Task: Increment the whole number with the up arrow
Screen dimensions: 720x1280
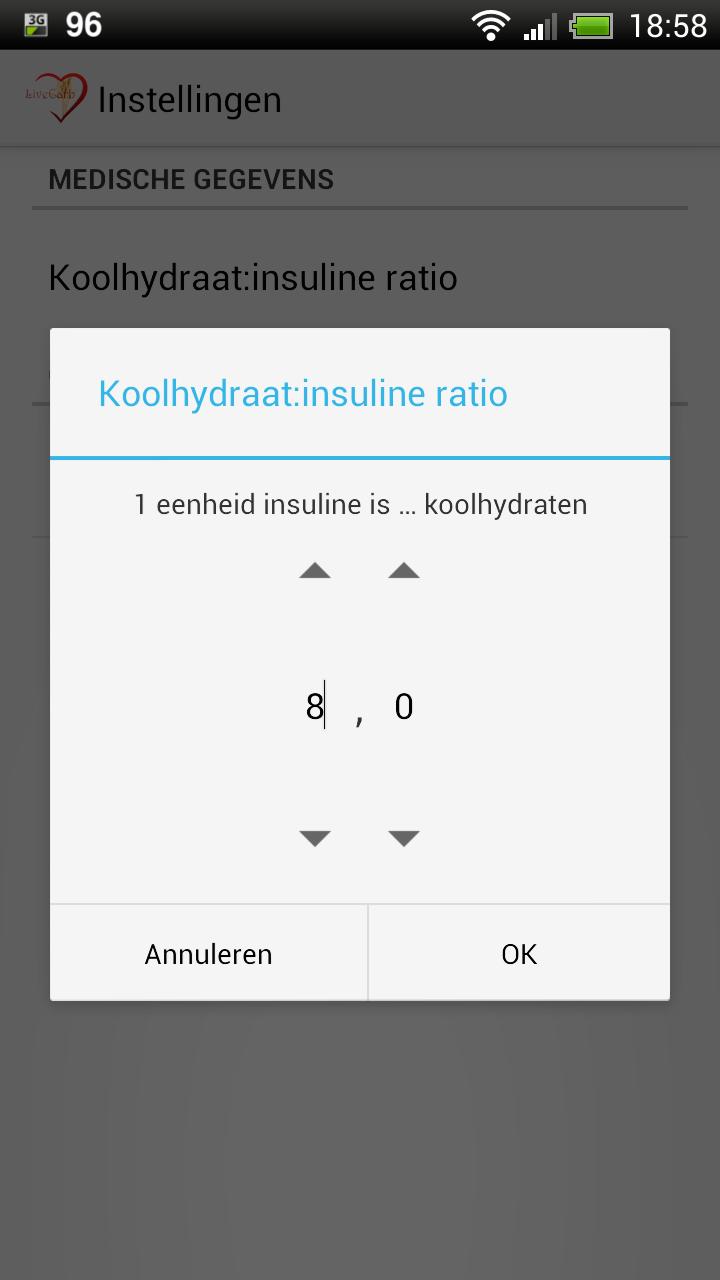Action: 315,570
